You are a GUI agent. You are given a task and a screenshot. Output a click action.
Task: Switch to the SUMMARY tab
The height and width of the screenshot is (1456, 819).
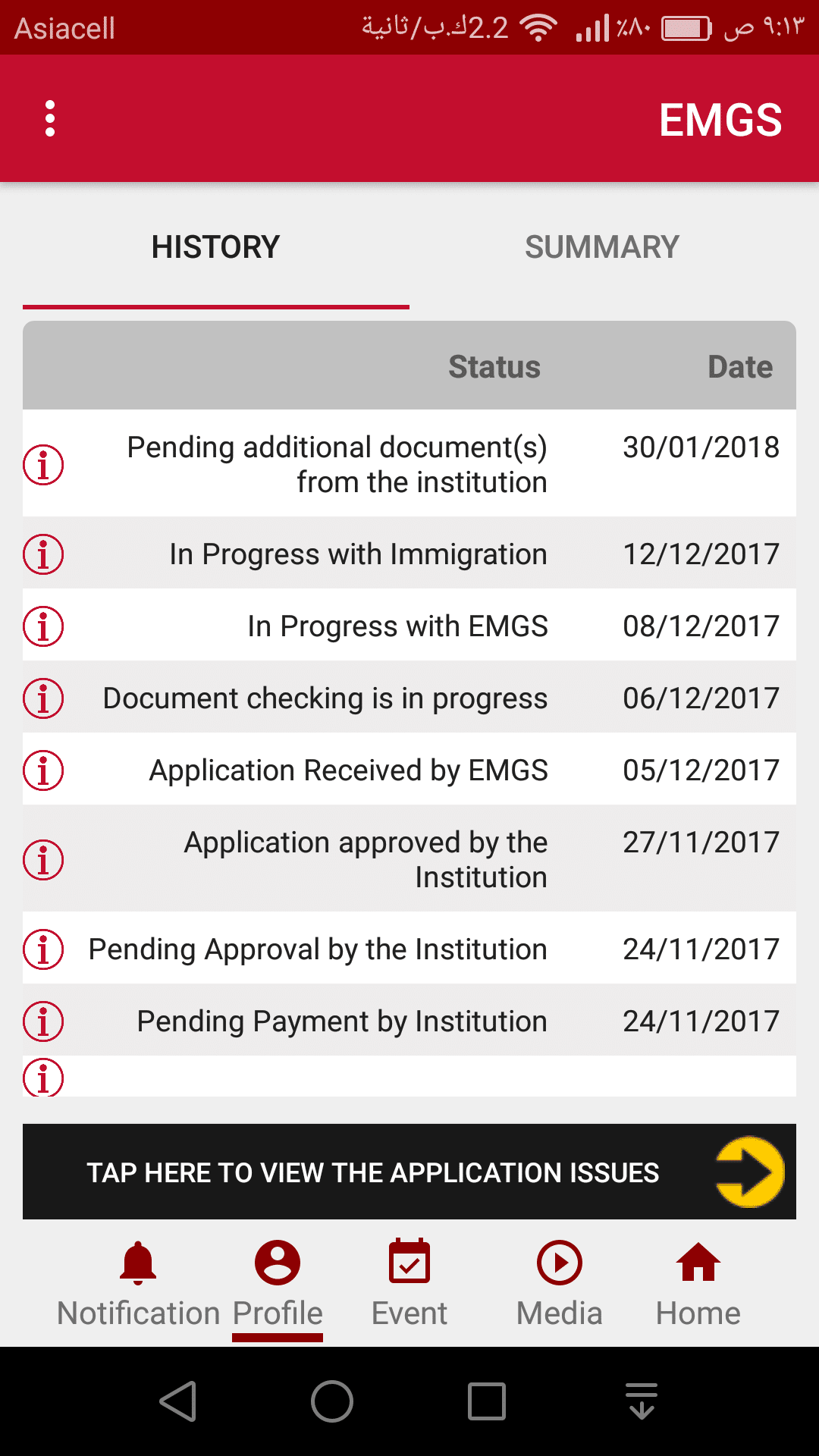pyautogui.click(x=601, y=247)
